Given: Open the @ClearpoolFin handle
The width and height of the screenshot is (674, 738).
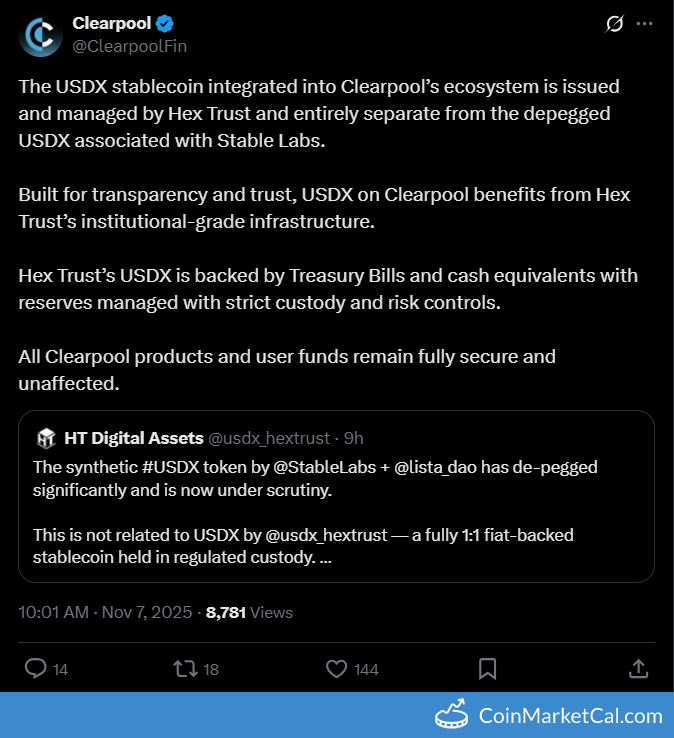Looking at the screenshot, I should [129, 46].
